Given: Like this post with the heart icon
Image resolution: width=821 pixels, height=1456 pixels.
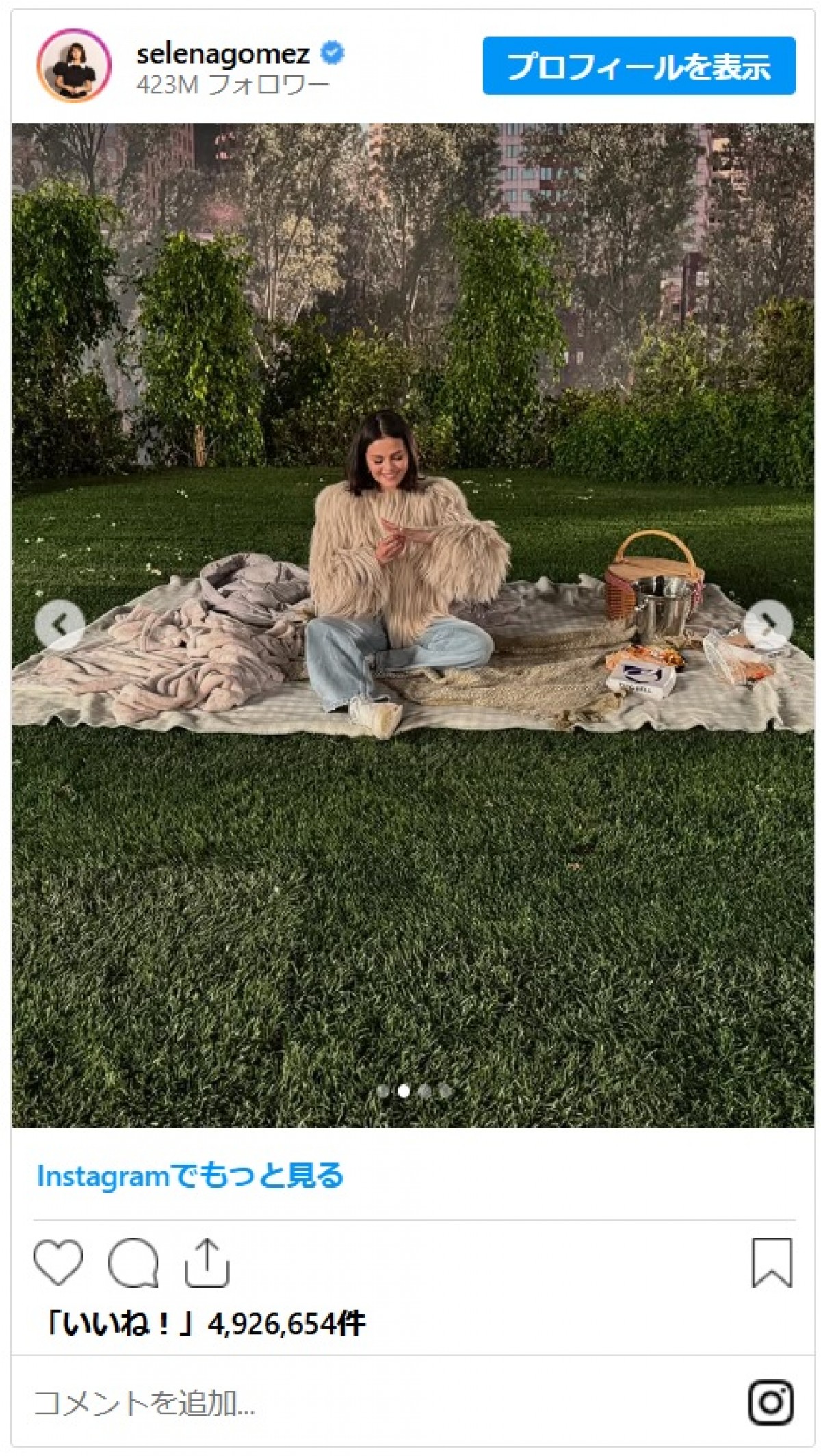Looking at the screenshot, I should point(58,1262).
